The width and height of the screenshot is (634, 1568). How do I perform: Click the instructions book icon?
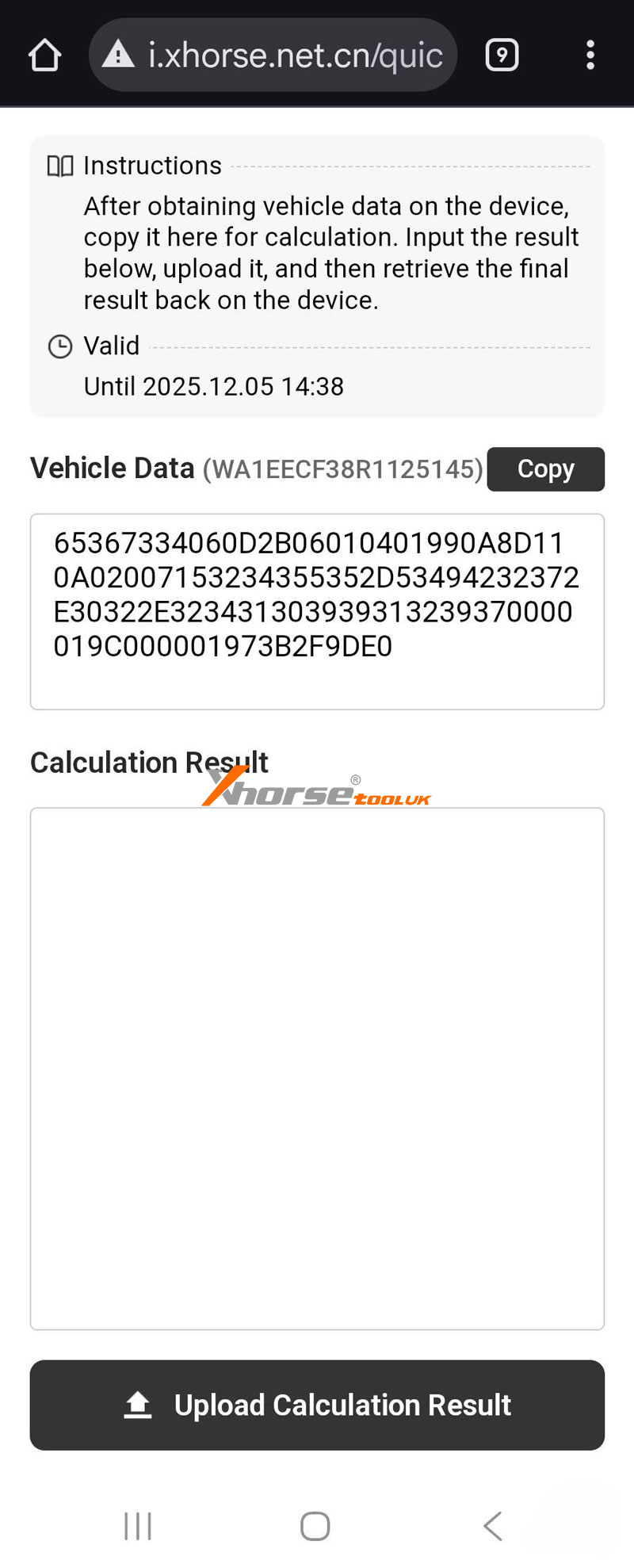coord(59,166)
